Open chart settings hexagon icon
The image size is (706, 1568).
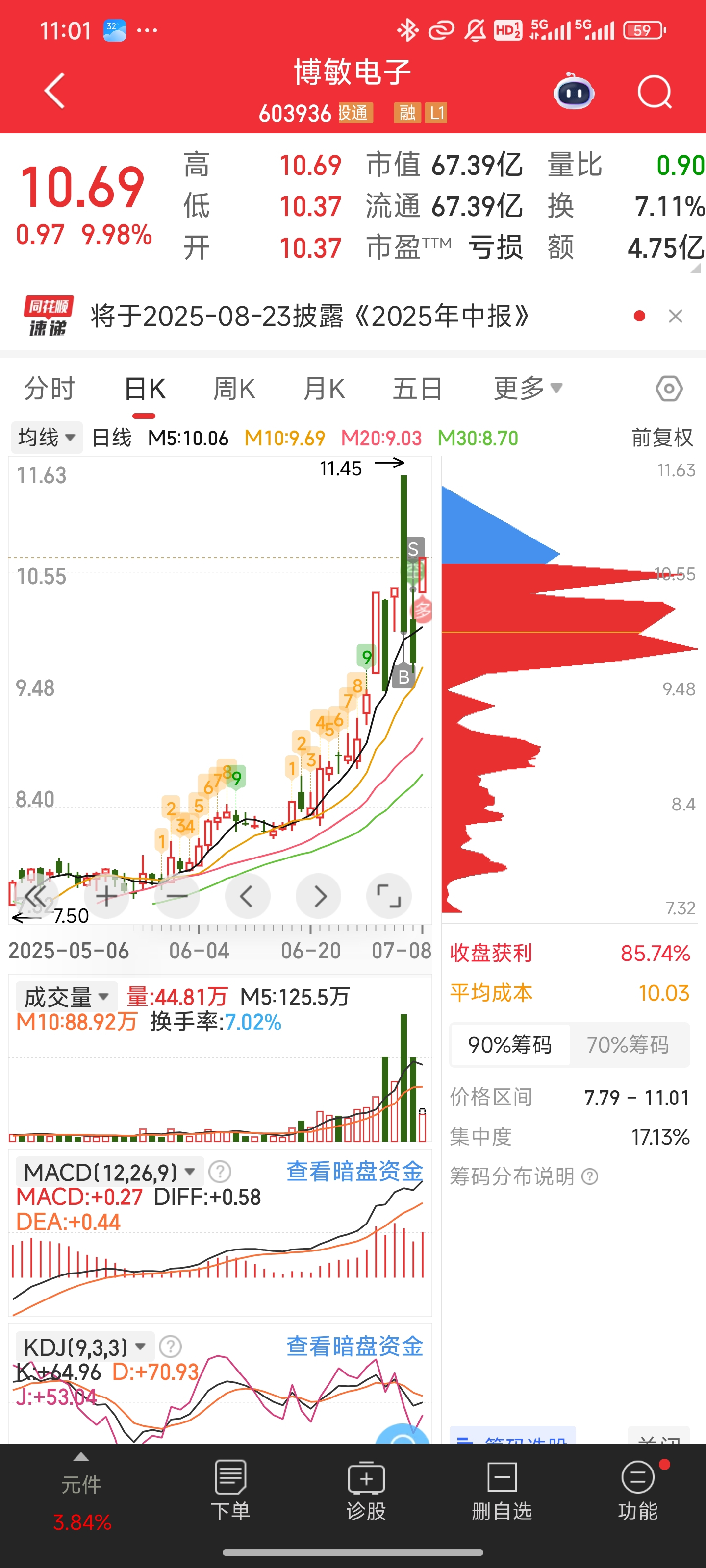(x=669, y=389)
